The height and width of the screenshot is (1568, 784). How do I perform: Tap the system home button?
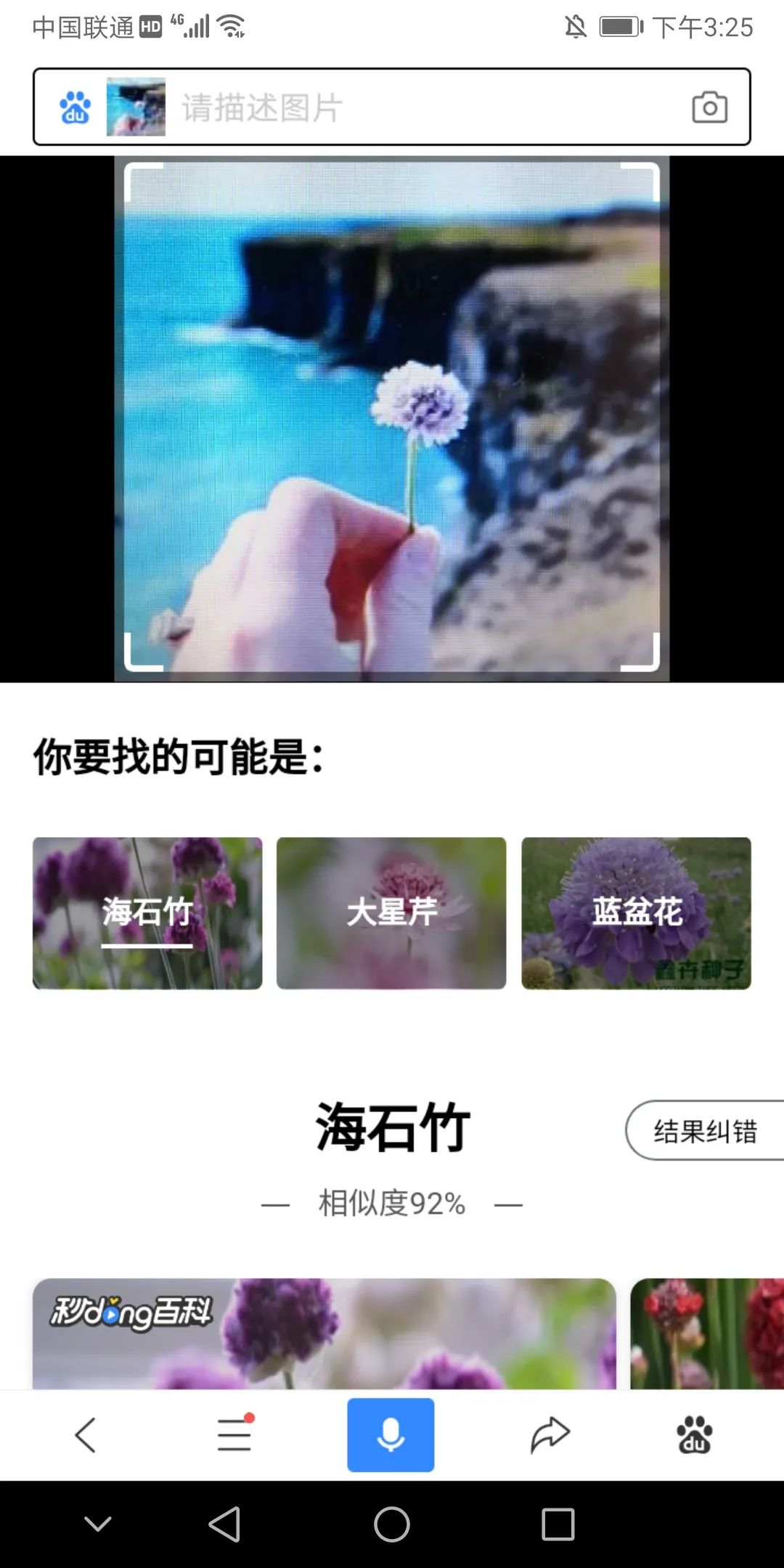point(392,1524)
